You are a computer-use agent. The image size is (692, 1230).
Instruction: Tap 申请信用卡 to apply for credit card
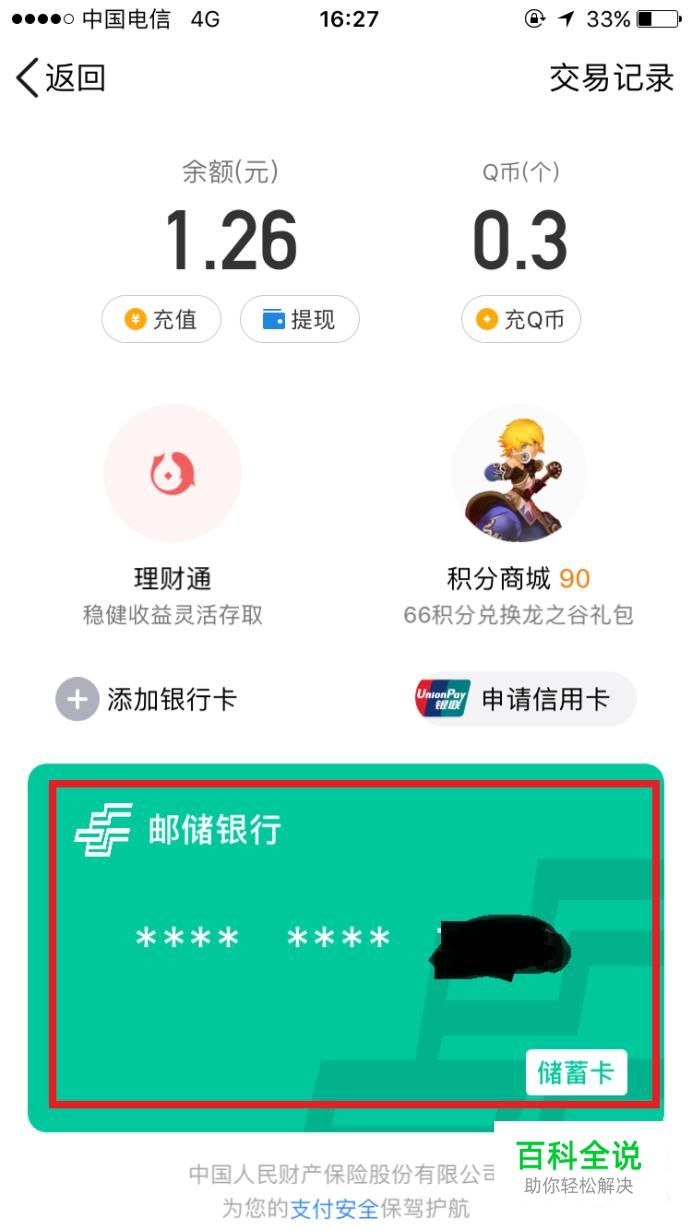click(x=525, y=699)
